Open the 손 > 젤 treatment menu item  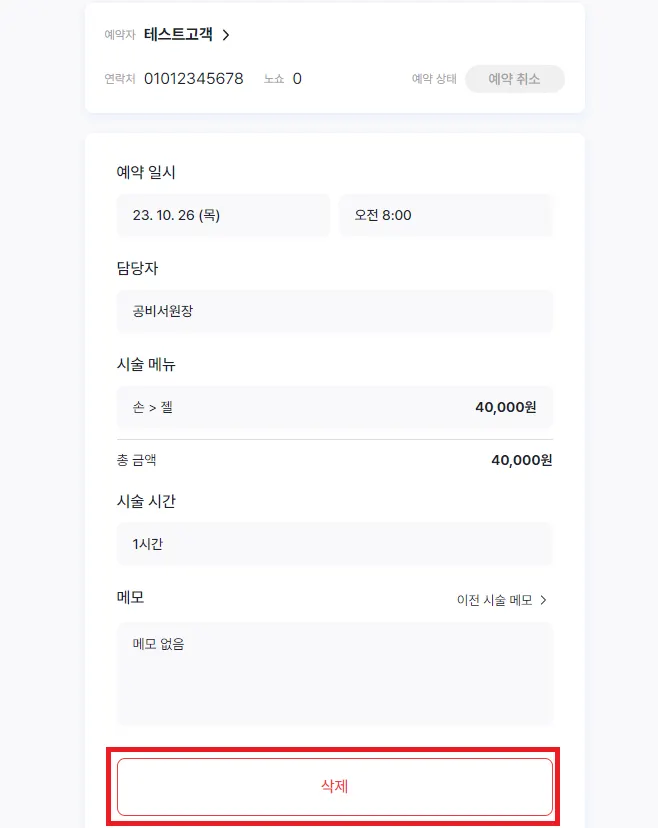click(334, 407)
